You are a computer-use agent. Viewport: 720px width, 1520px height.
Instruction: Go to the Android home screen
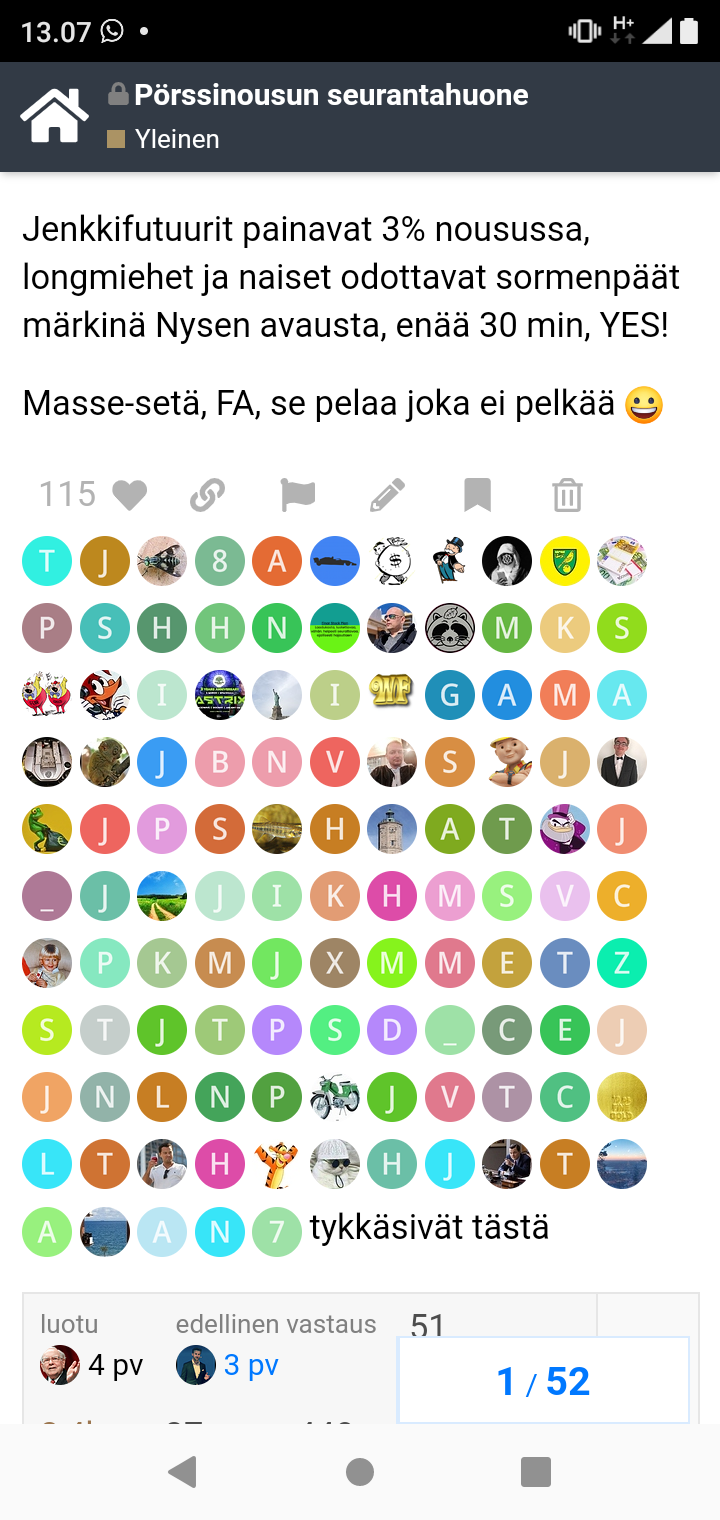[x=360, y=1472]
